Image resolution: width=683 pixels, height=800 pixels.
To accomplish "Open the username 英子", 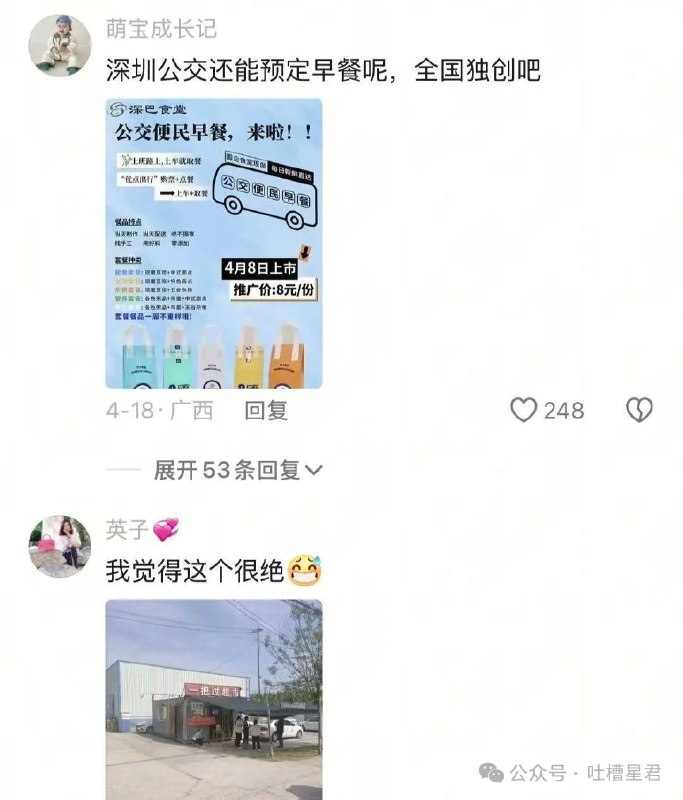I will coord(126,529).
